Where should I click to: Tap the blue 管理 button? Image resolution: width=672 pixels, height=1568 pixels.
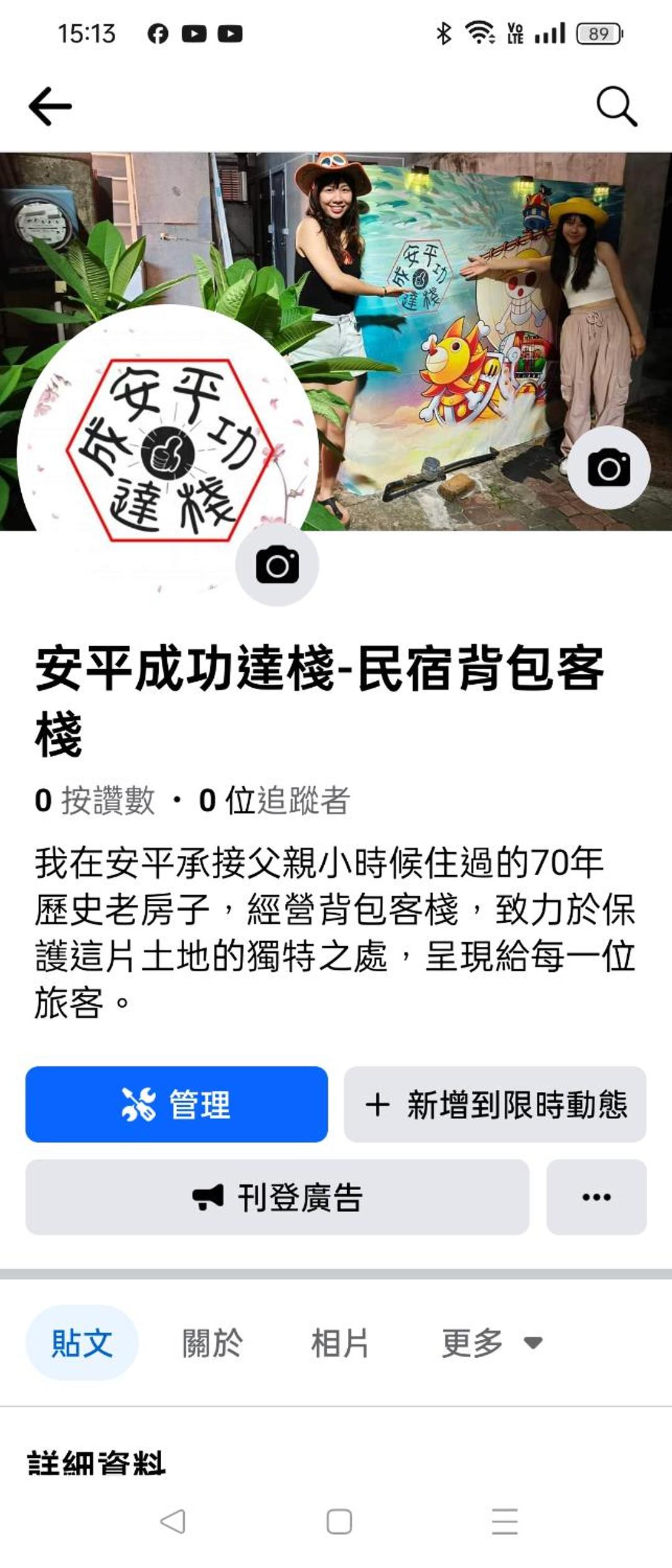(x=177, y=1104)
